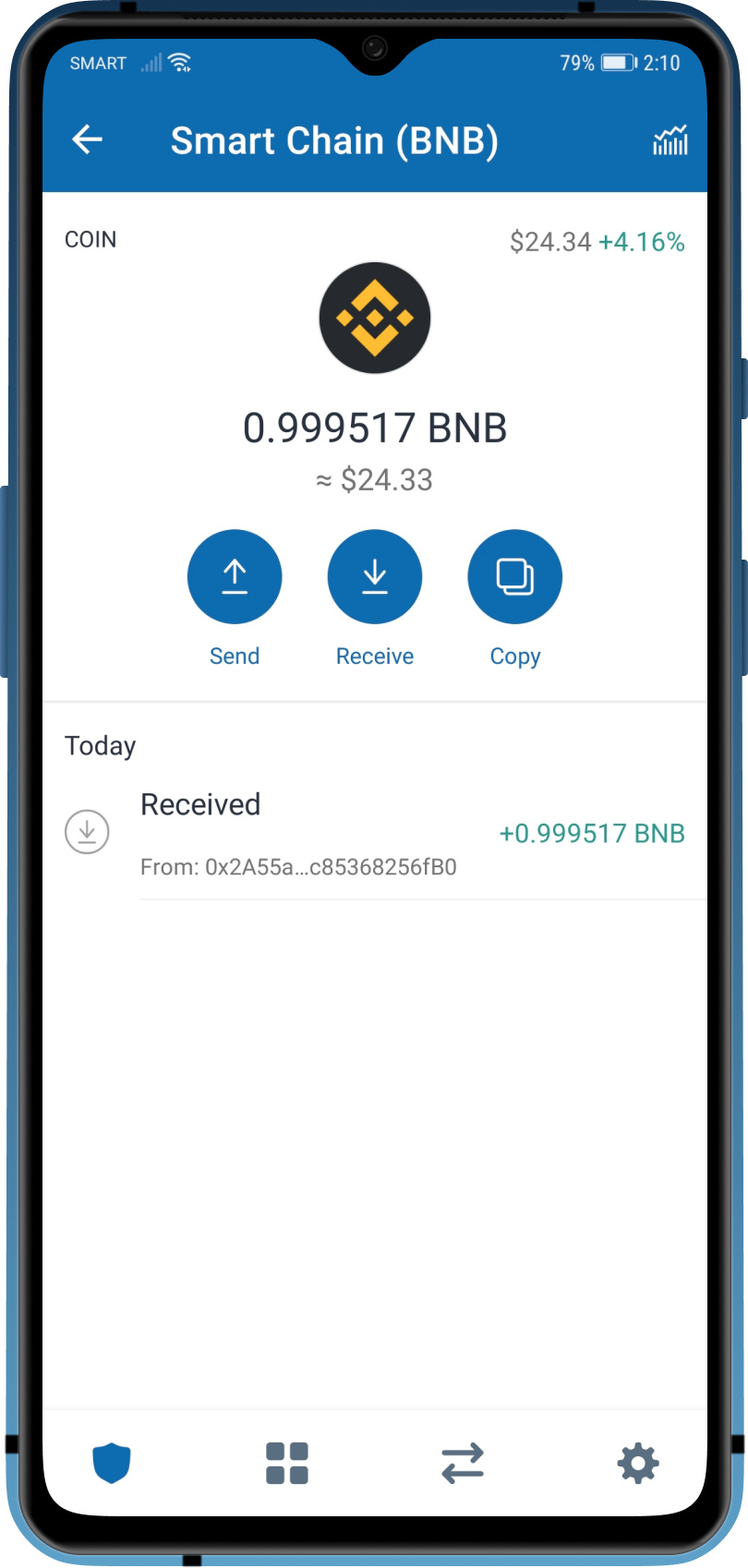Open the DApps grid tab
Image resolution: width=748 pixels, height=1568 pixels.
click(287, 1463)
